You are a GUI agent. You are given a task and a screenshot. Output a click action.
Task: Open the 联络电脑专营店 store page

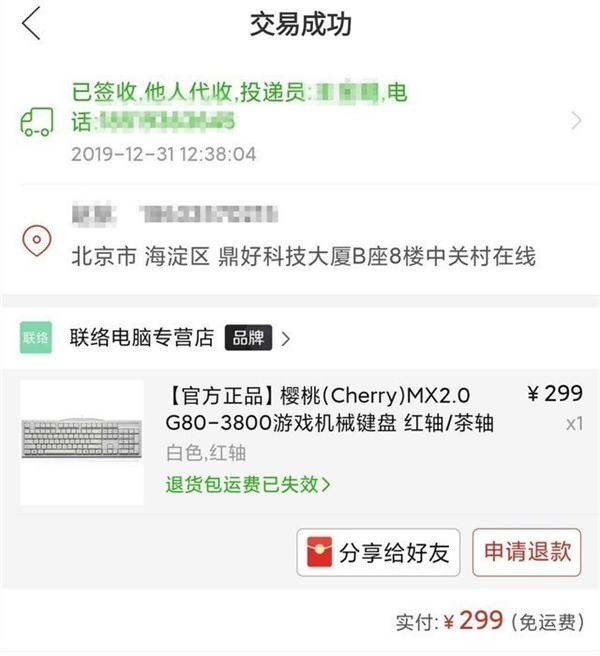pos(142,338)
